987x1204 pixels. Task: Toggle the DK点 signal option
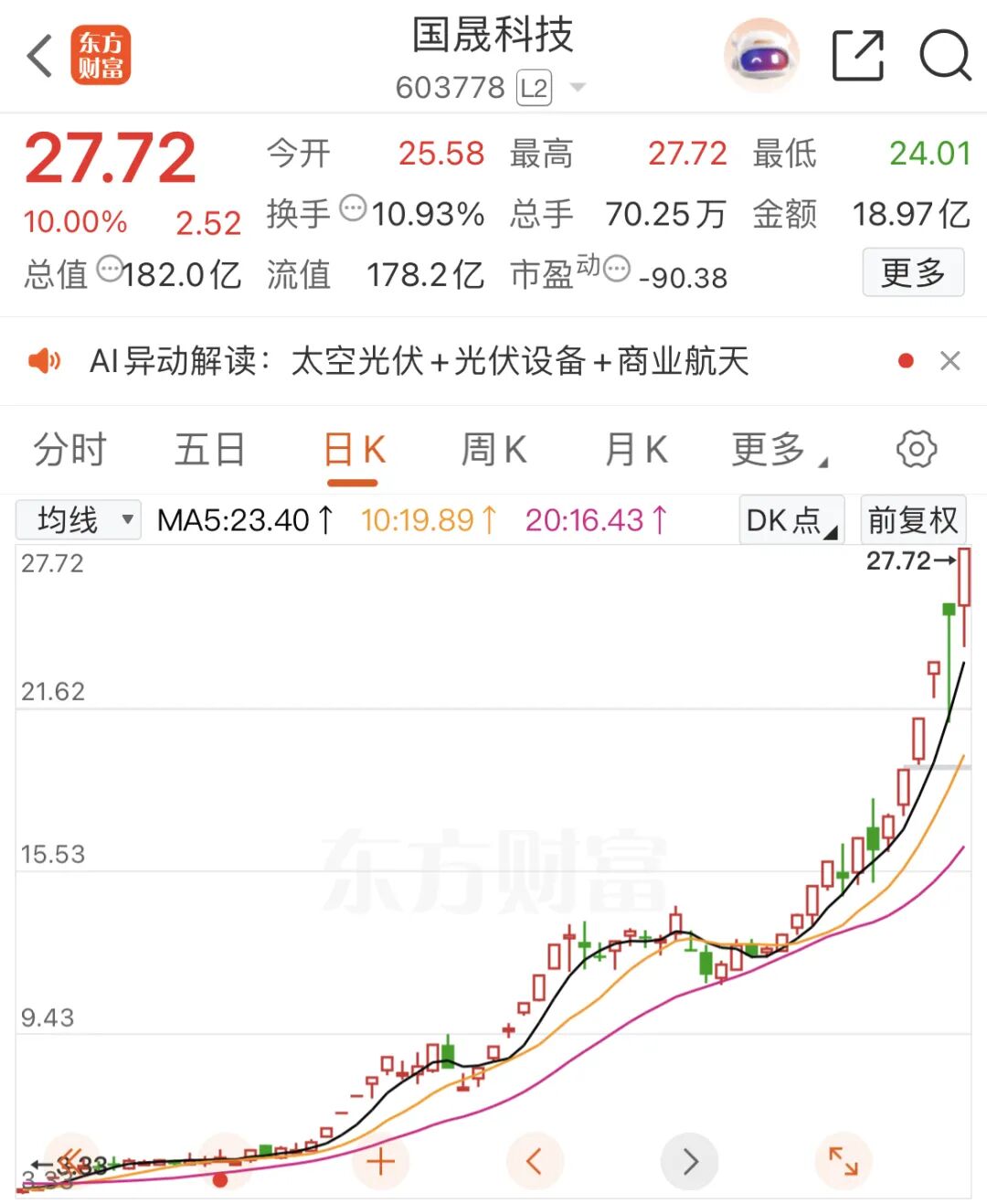(x=791, y=520)
